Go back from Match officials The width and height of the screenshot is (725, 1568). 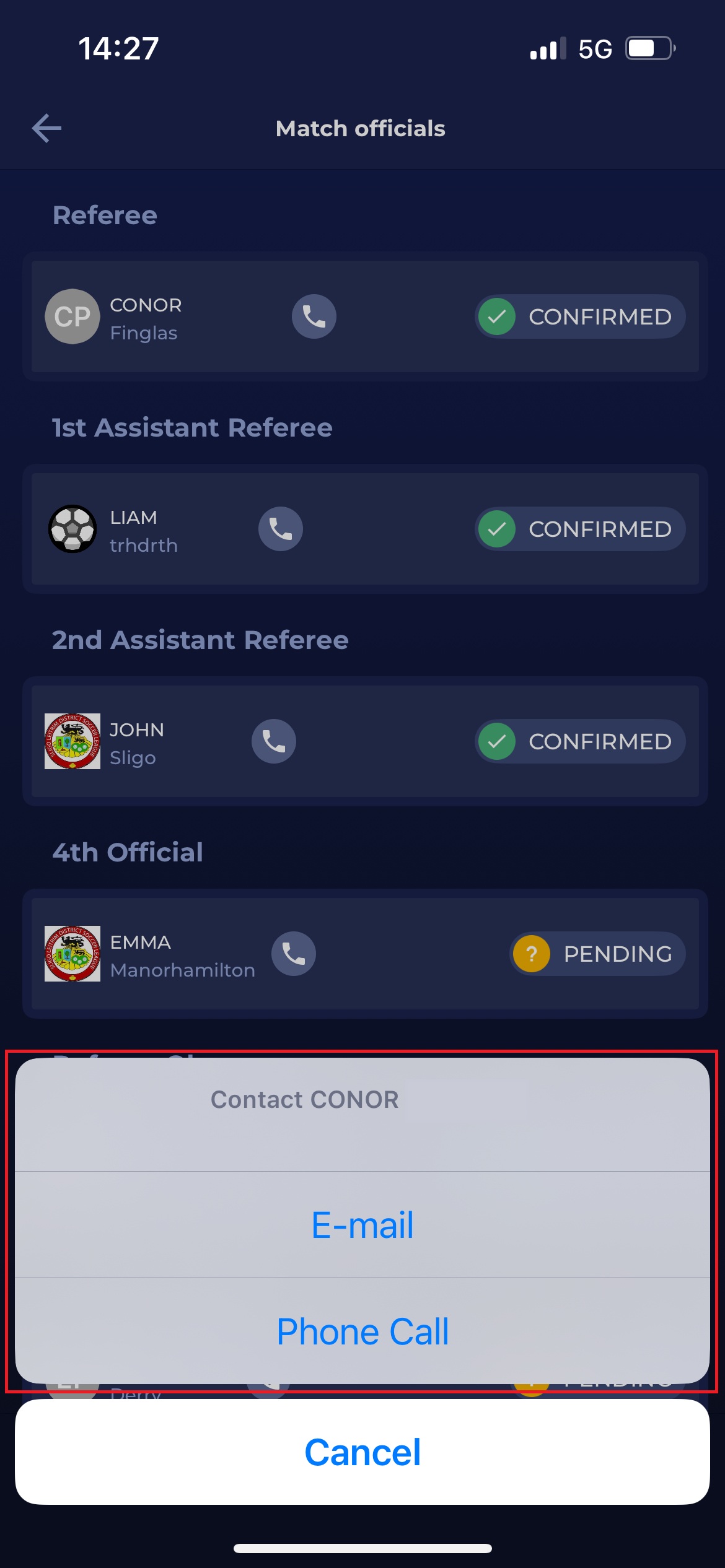pos(47,128)
